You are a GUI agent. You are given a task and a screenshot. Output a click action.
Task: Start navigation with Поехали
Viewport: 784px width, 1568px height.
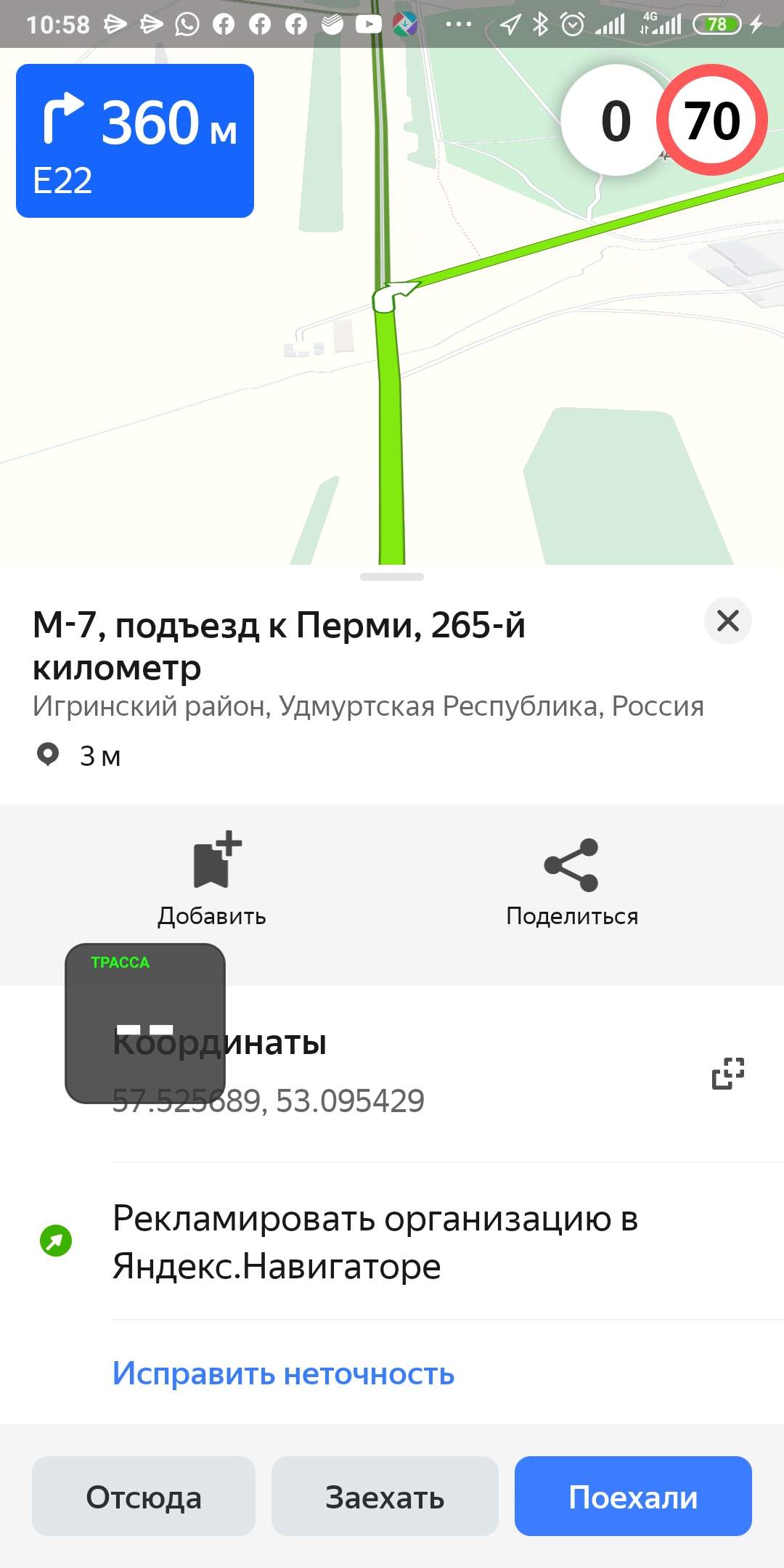(633, 1497)
